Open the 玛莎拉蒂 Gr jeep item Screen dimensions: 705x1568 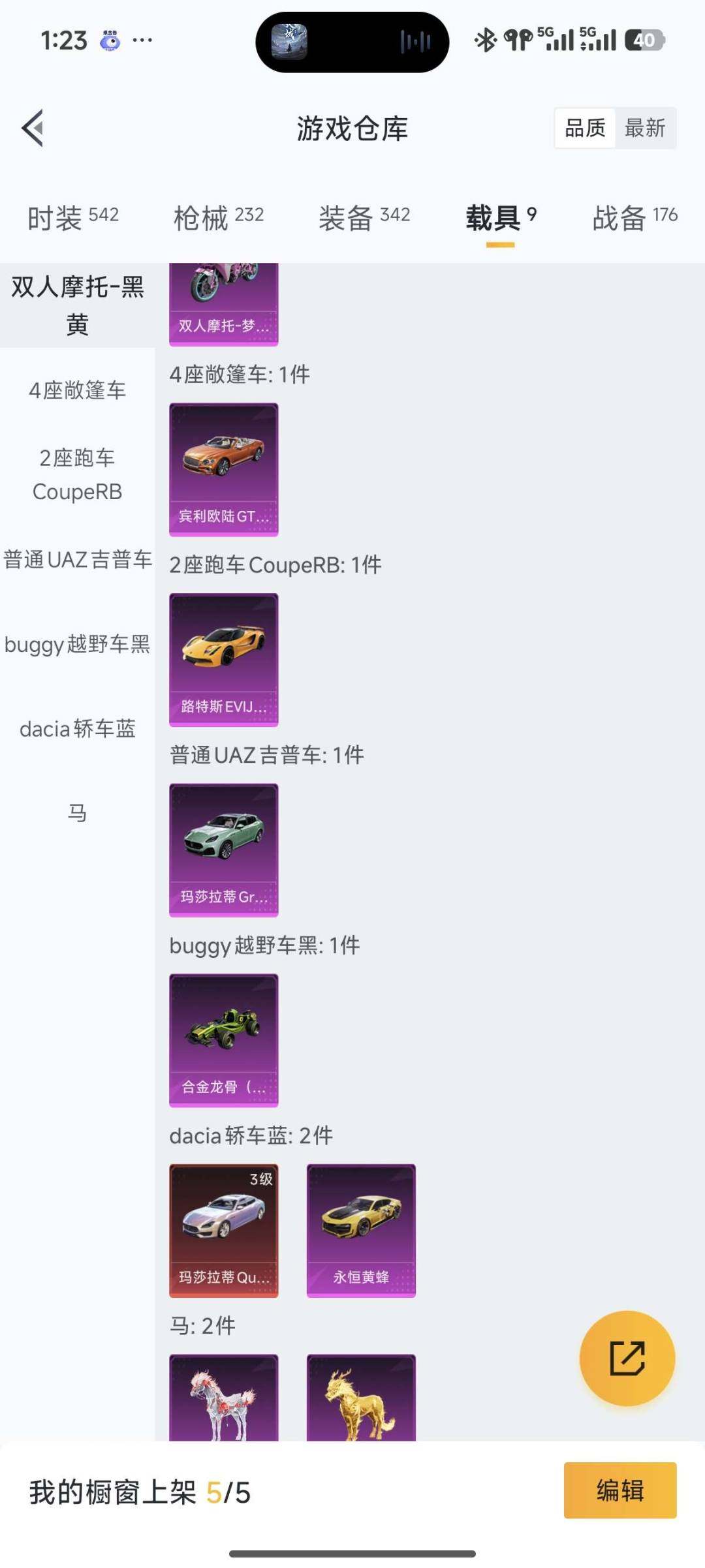[223, 848]
